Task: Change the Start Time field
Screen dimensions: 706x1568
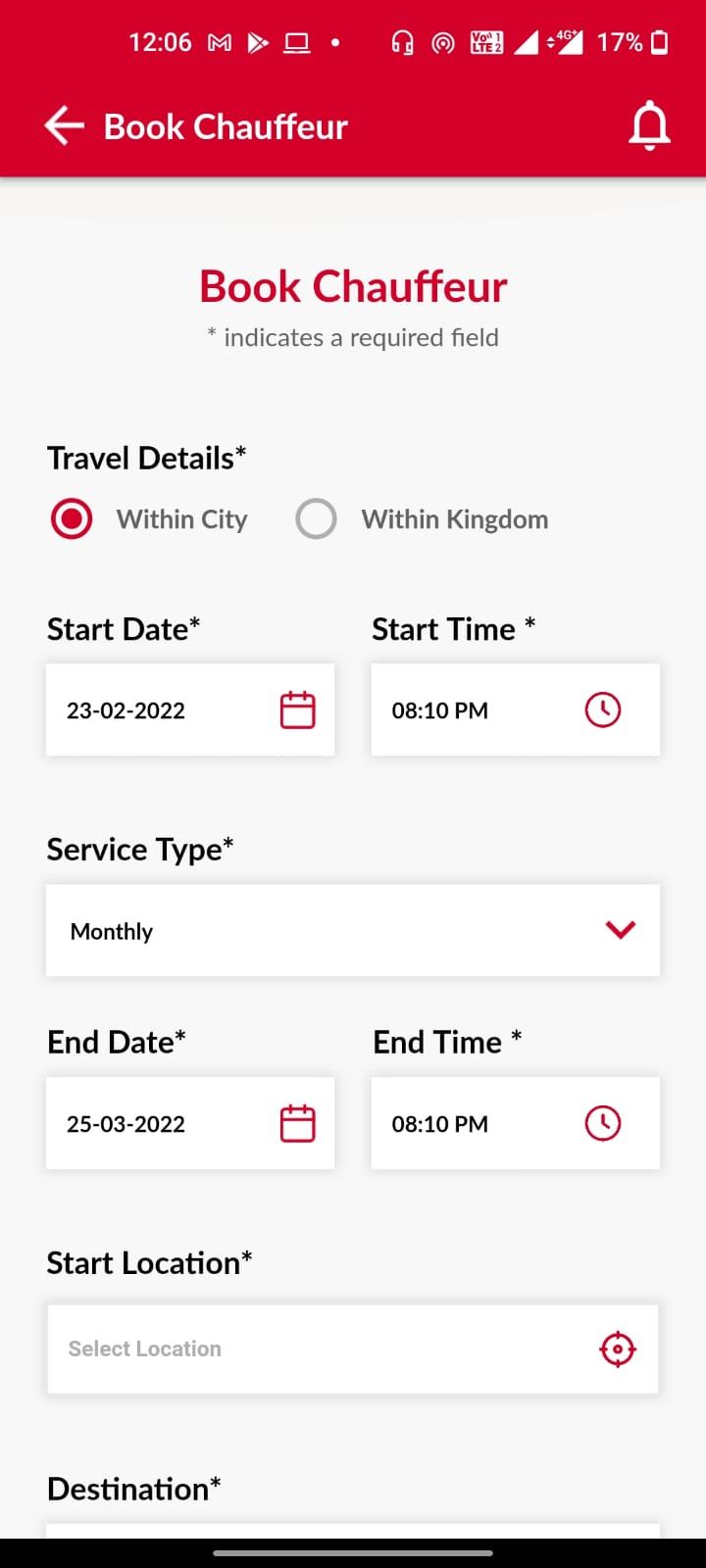Action: 515,710
